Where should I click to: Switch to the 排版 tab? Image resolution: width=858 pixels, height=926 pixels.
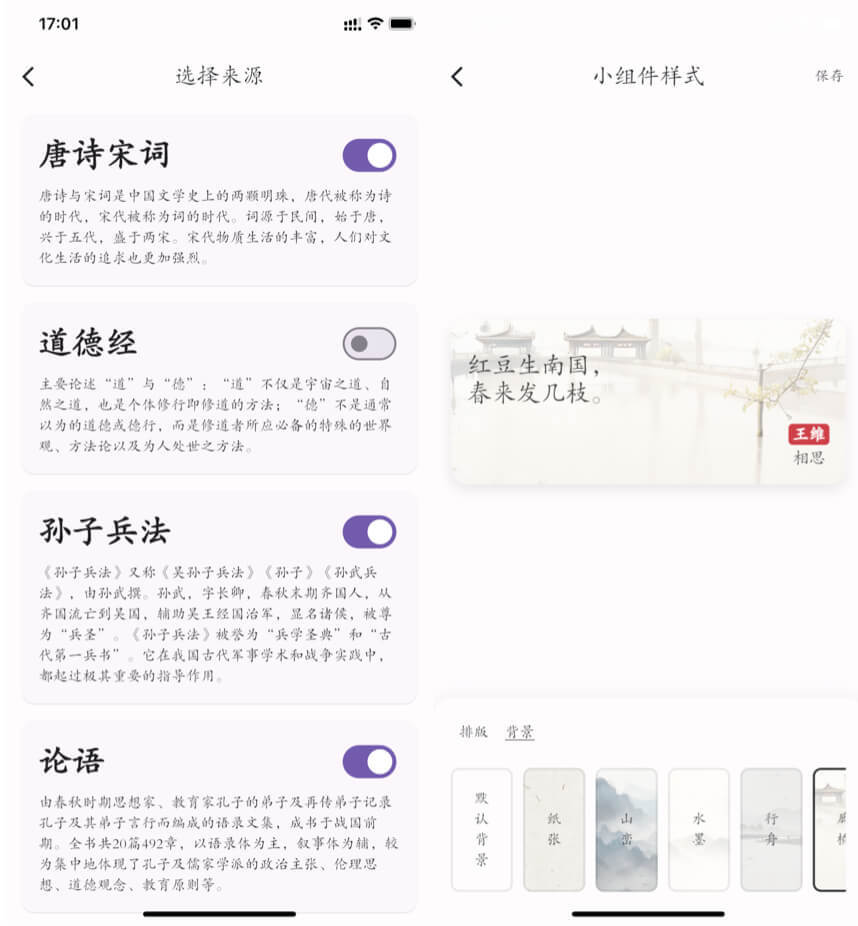tap(473, 732)
